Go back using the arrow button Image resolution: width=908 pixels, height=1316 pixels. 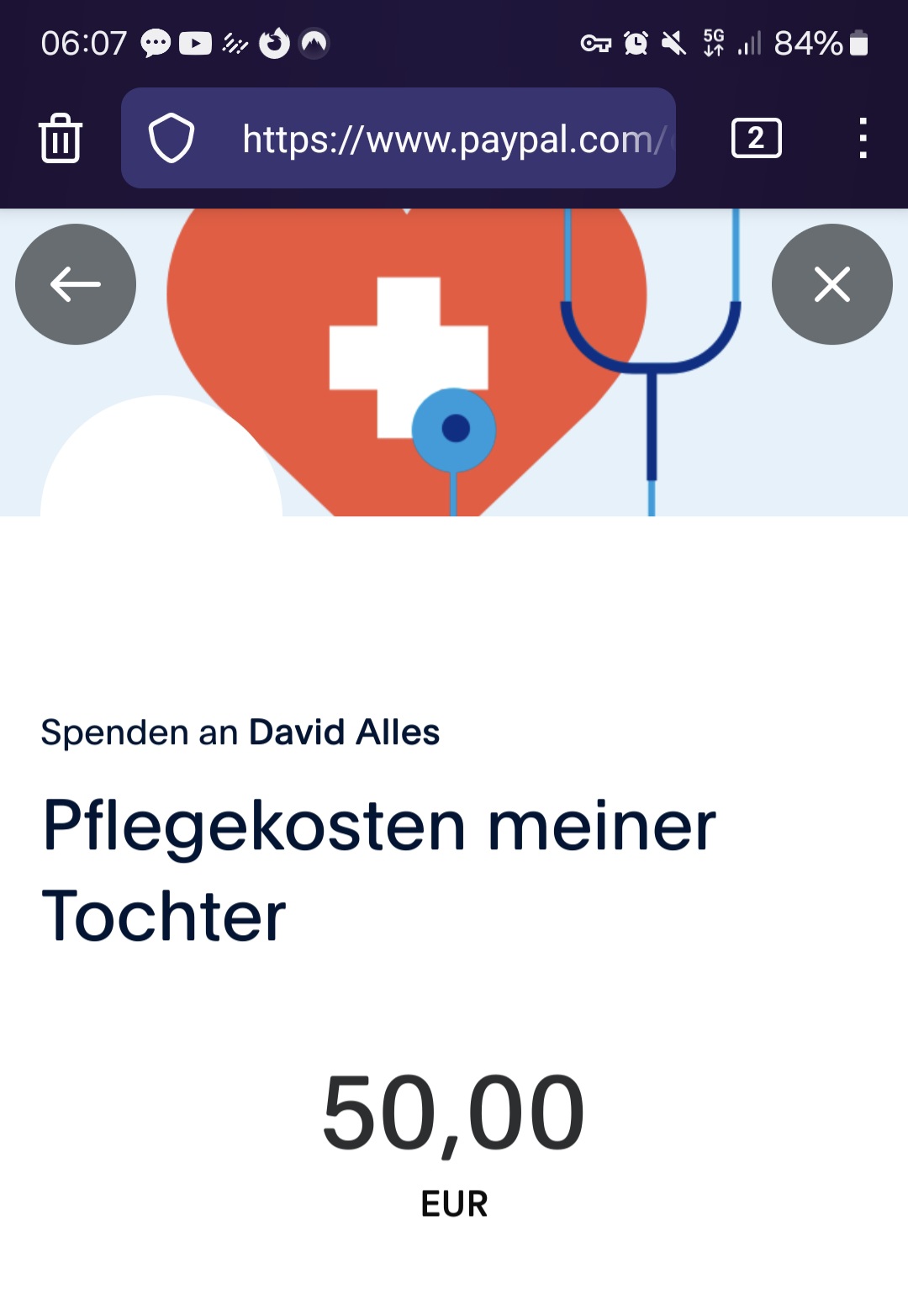pos(76,284)
